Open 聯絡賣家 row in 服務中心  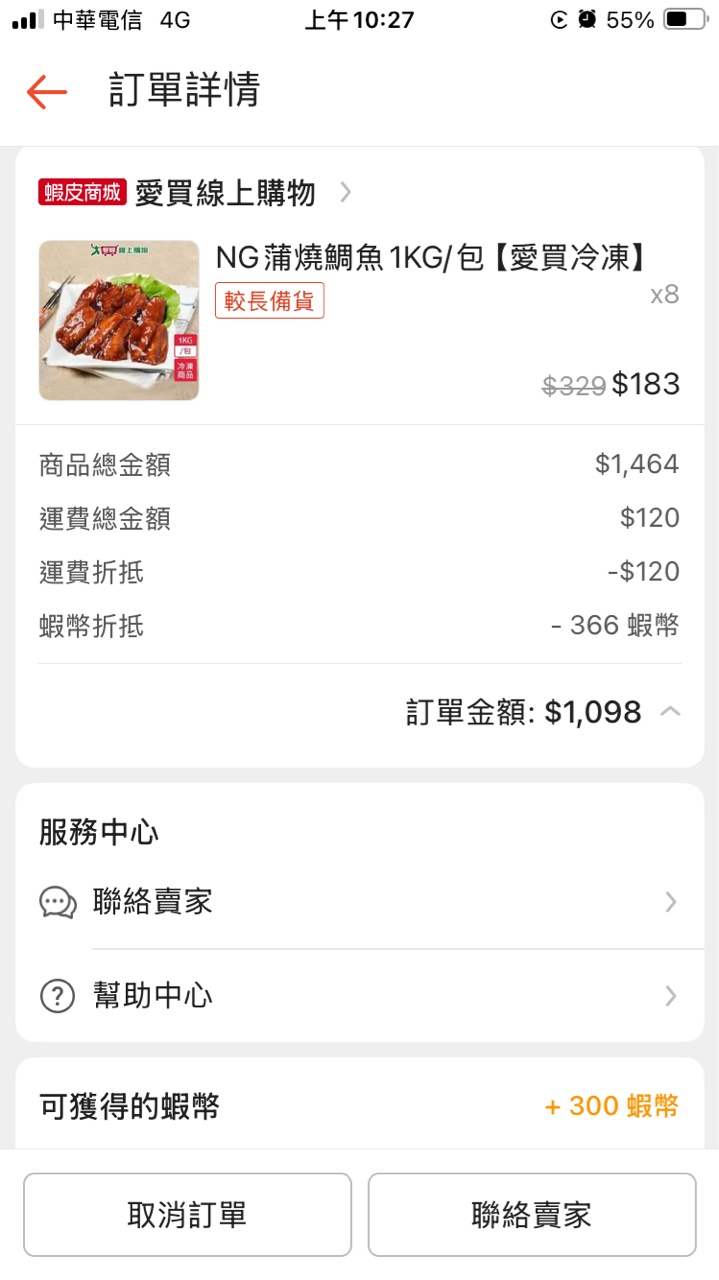tap(360, 902)
